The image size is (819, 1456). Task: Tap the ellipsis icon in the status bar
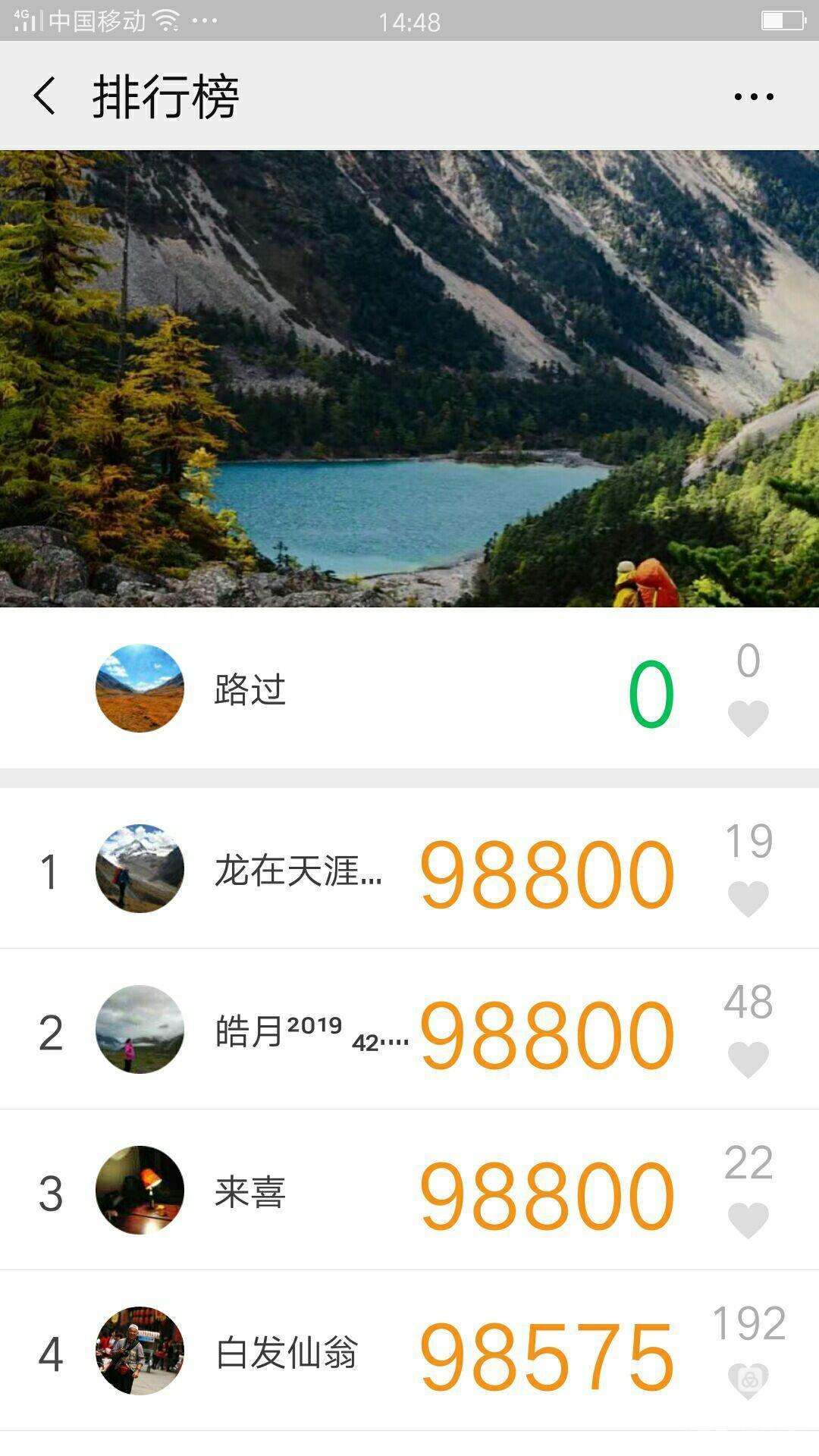click(x=202, y=23)
